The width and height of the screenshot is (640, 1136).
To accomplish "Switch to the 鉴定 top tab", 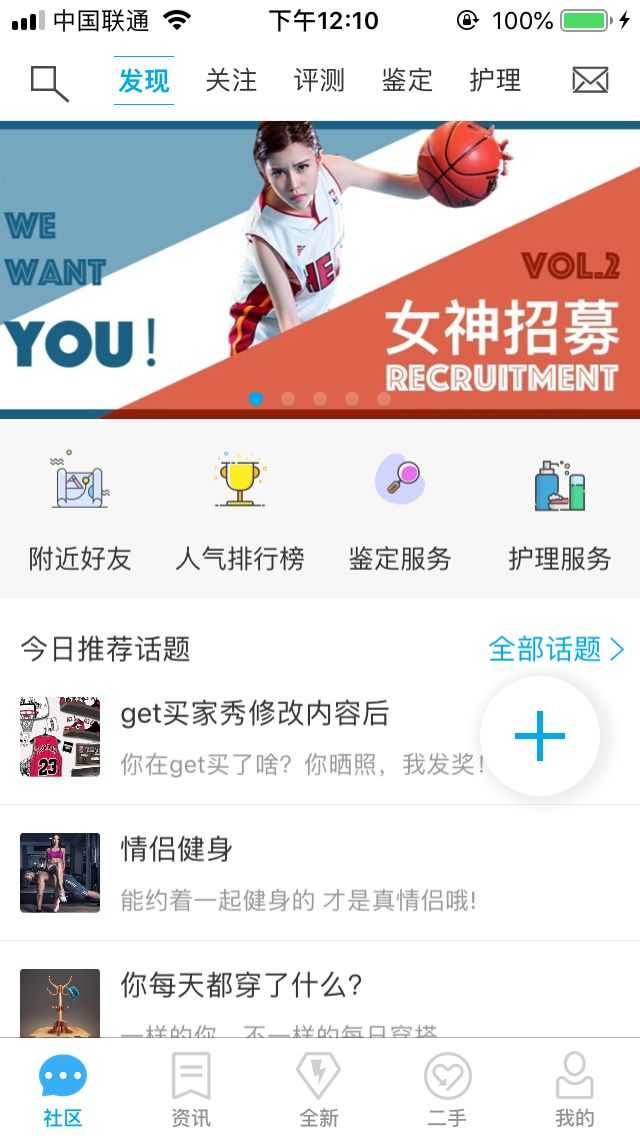I will pyautogui.click(x=407, y=81).
